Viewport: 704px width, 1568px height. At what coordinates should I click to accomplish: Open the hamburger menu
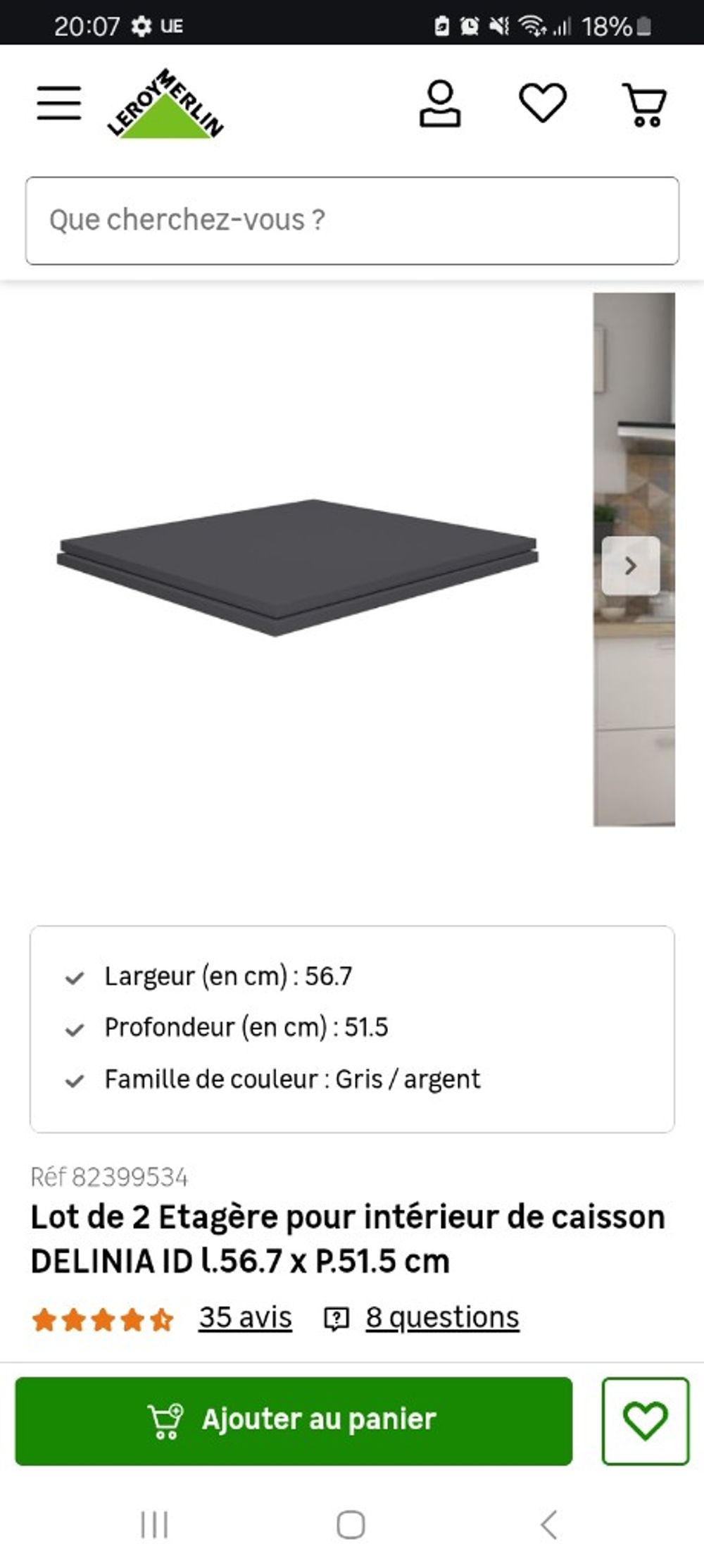(x=59, y=104)
